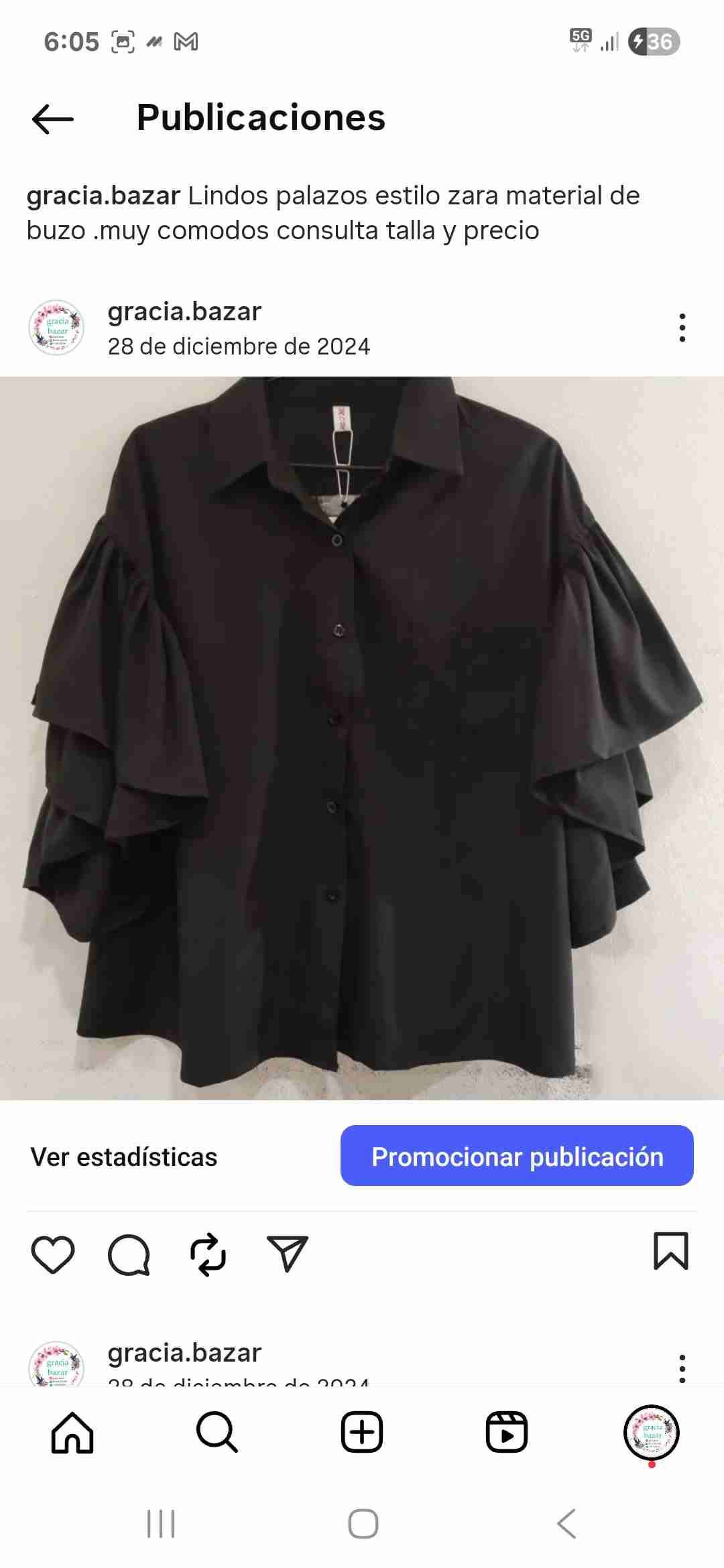The image size is (724, 1568).
Task: Tap the system home button
Action: pos(363,1524)
